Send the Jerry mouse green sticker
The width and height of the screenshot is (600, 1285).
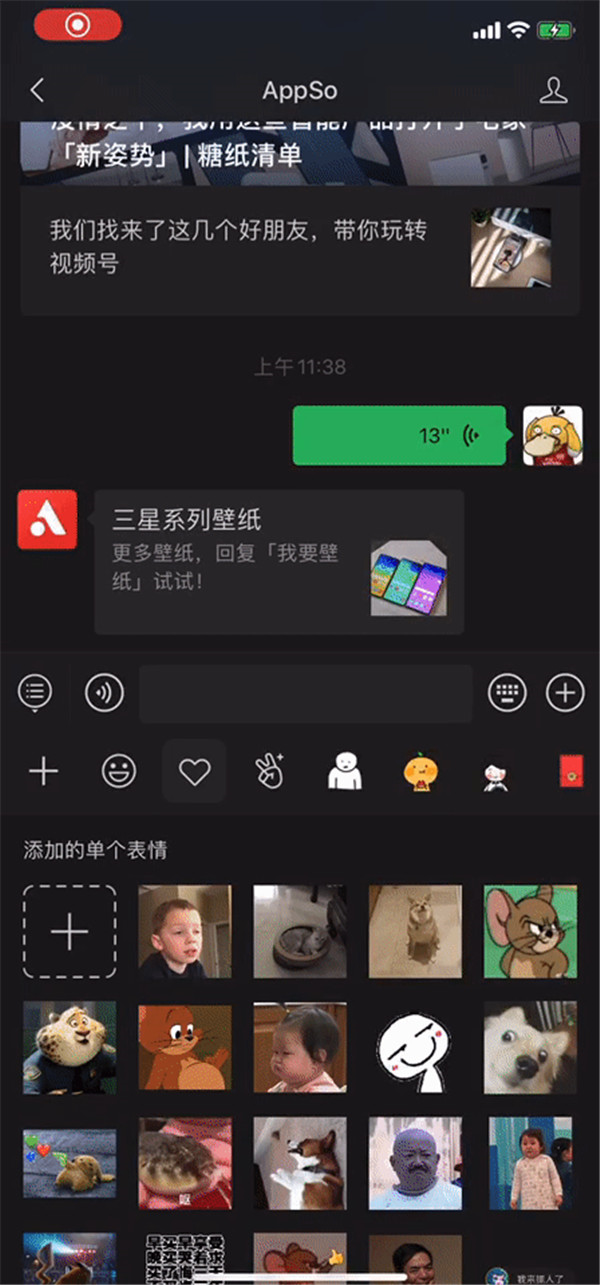(530, 931)
